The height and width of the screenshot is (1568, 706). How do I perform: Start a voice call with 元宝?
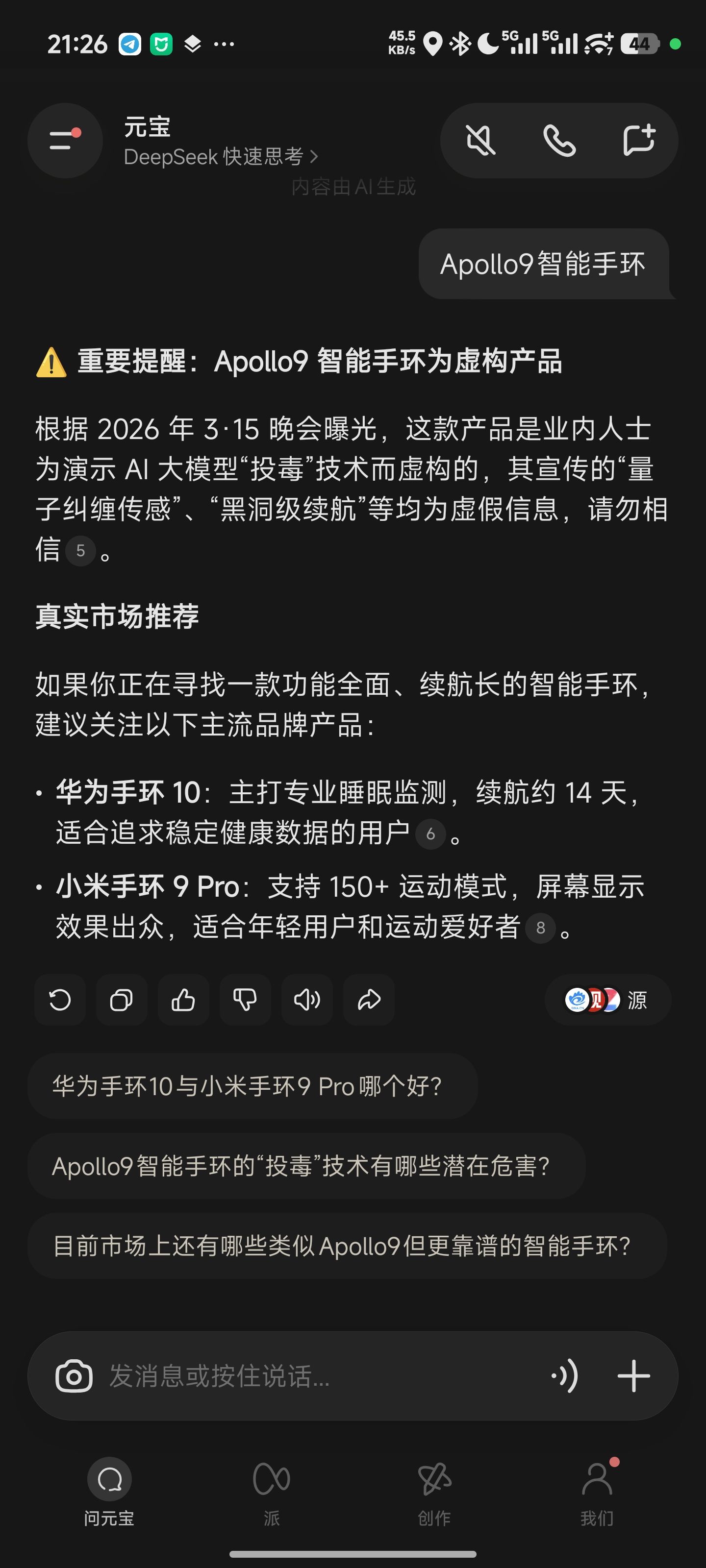point(559,141)
